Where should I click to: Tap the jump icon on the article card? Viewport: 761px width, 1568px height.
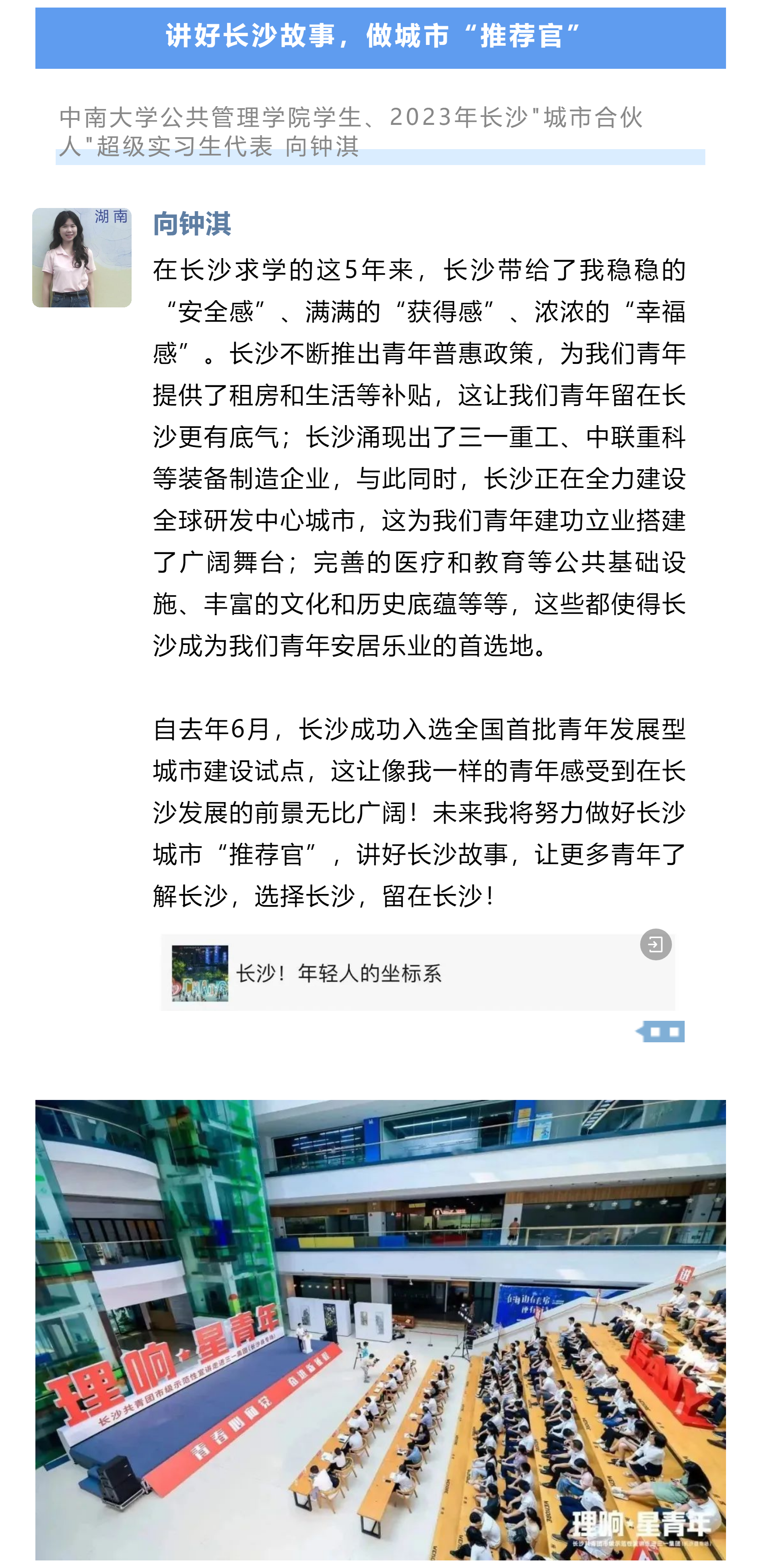[x=655, y=944]
